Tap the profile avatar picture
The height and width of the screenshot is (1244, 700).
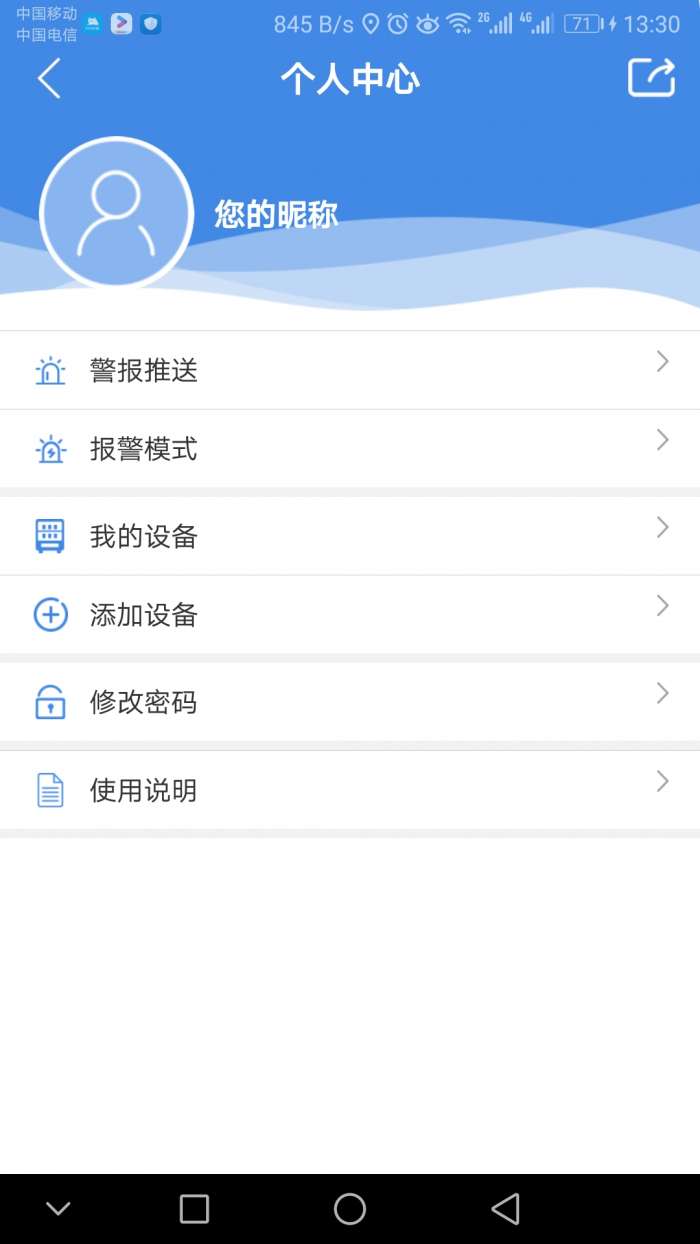point(116,213)
